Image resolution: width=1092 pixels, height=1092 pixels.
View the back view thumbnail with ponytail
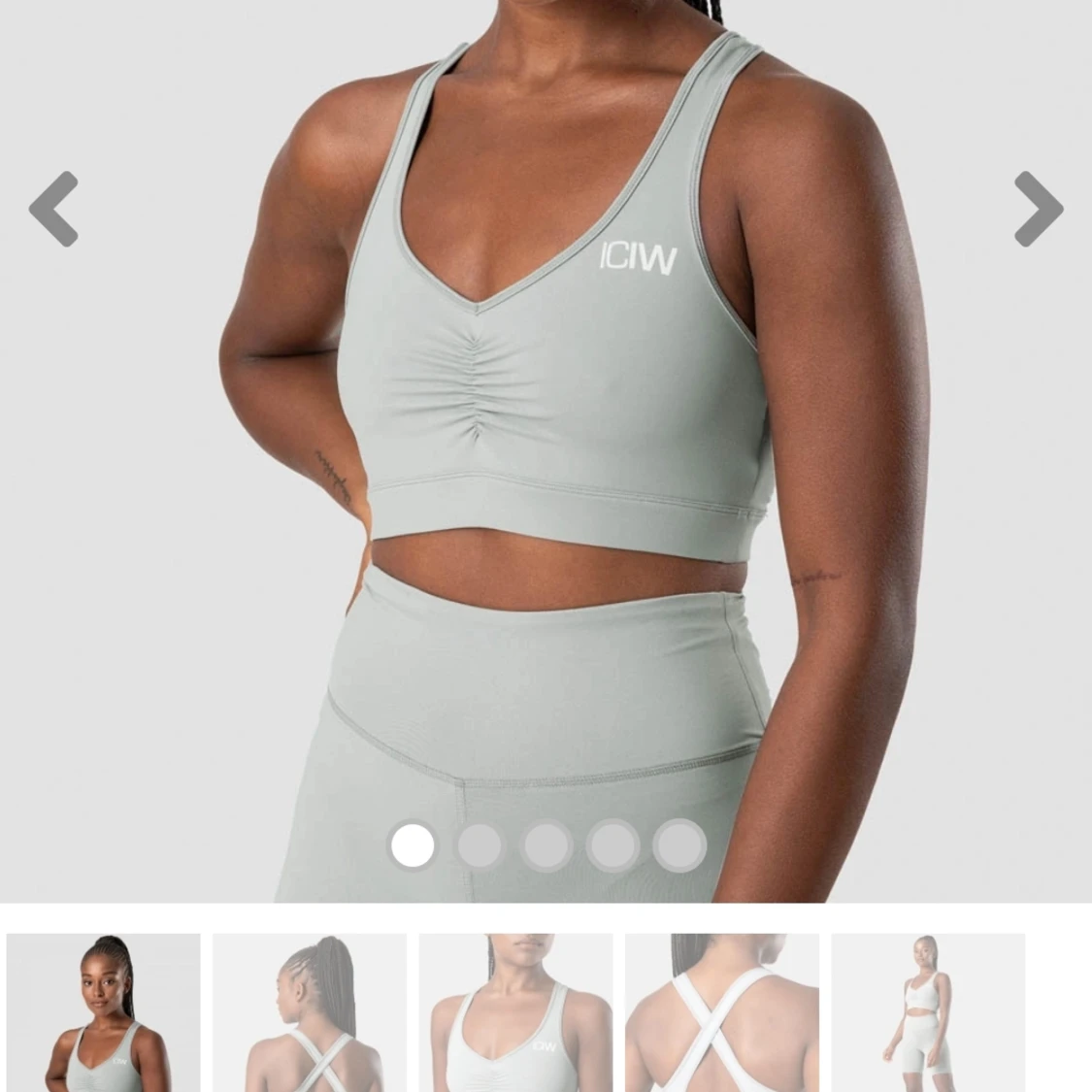(310, 1012)
